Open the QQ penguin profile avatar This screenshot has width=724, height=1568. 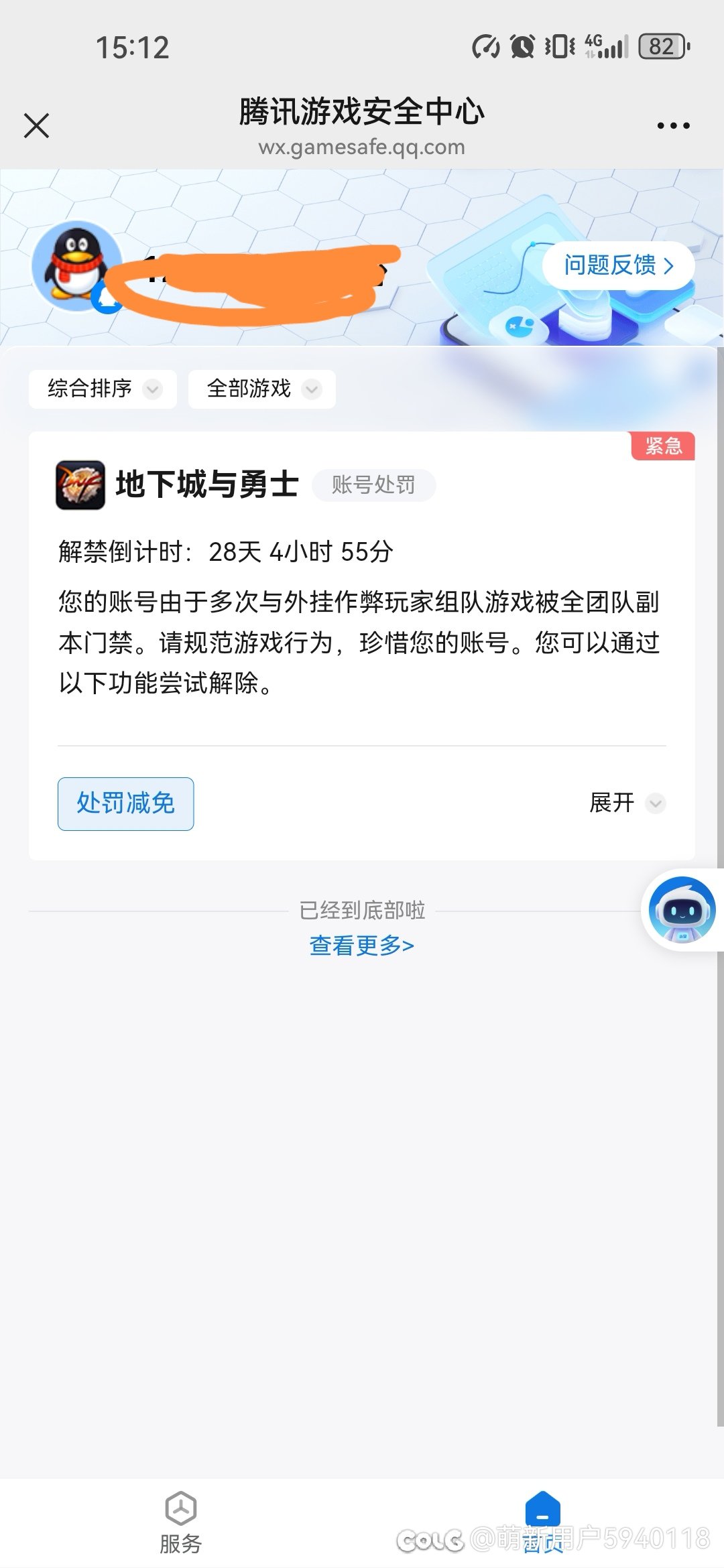click(x=76, y=263)
